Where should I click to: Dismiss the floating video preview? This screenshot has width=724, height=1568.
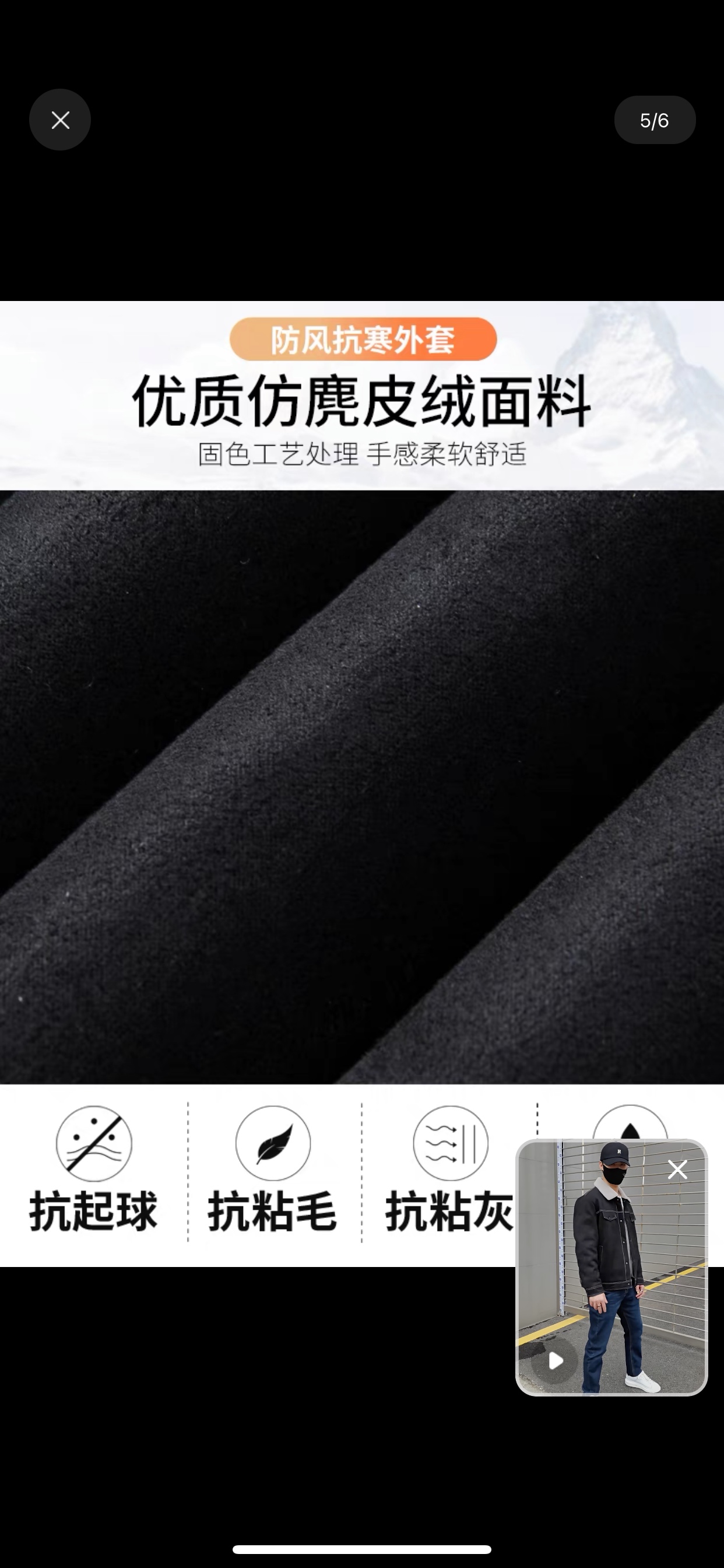pyautogui.click(x=677, y=1170)
